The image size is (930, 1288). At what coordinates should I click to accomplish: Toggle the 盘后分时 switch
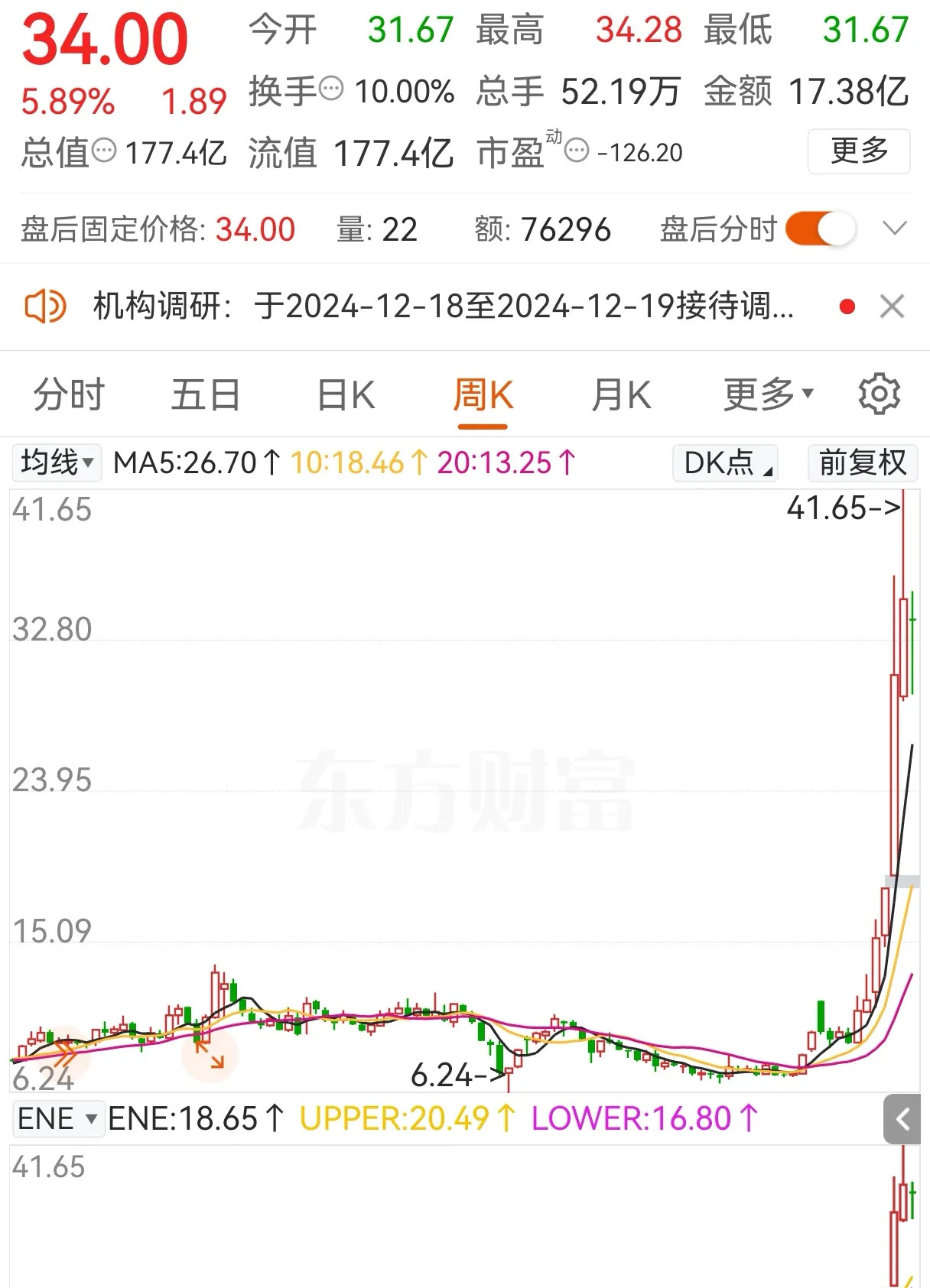click(820, 227)
